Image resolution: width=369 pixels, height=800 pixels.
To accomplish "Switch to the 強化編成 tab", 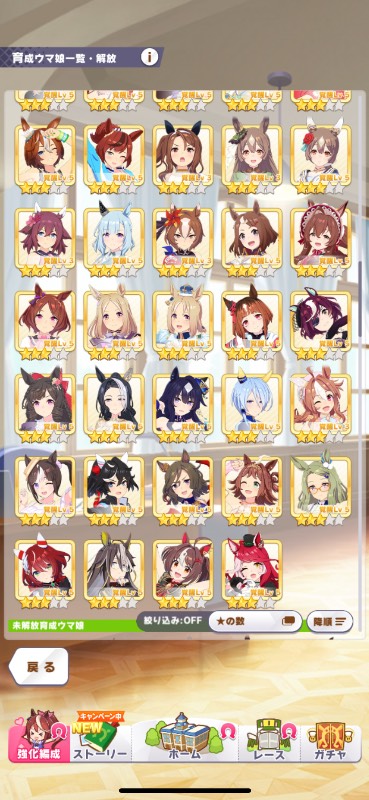I will pos(39,736).
